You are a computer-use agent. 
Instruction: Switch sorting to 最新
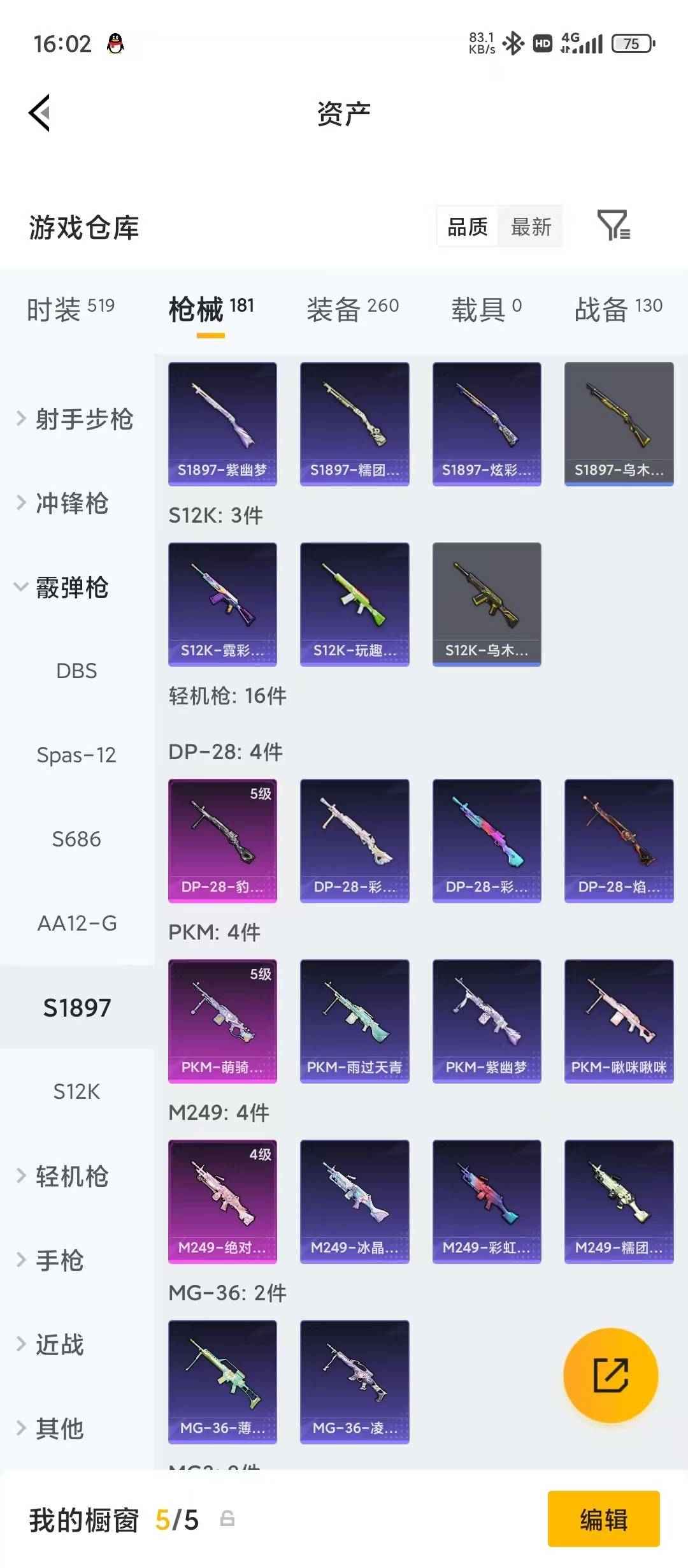(x=532, y=228)
